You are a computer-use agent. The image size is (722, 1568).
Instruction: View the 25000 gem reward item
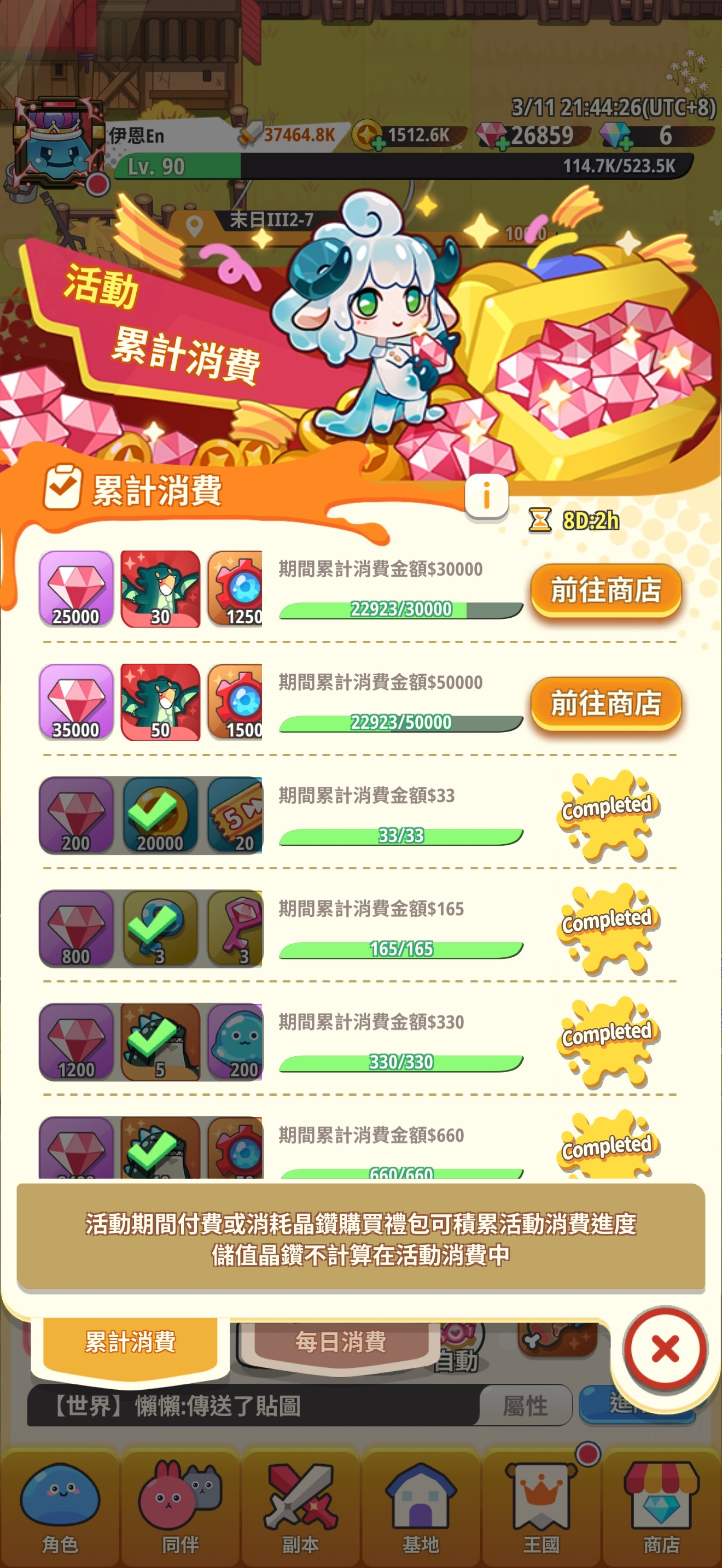pyautogui.click(x=76, y=589)
